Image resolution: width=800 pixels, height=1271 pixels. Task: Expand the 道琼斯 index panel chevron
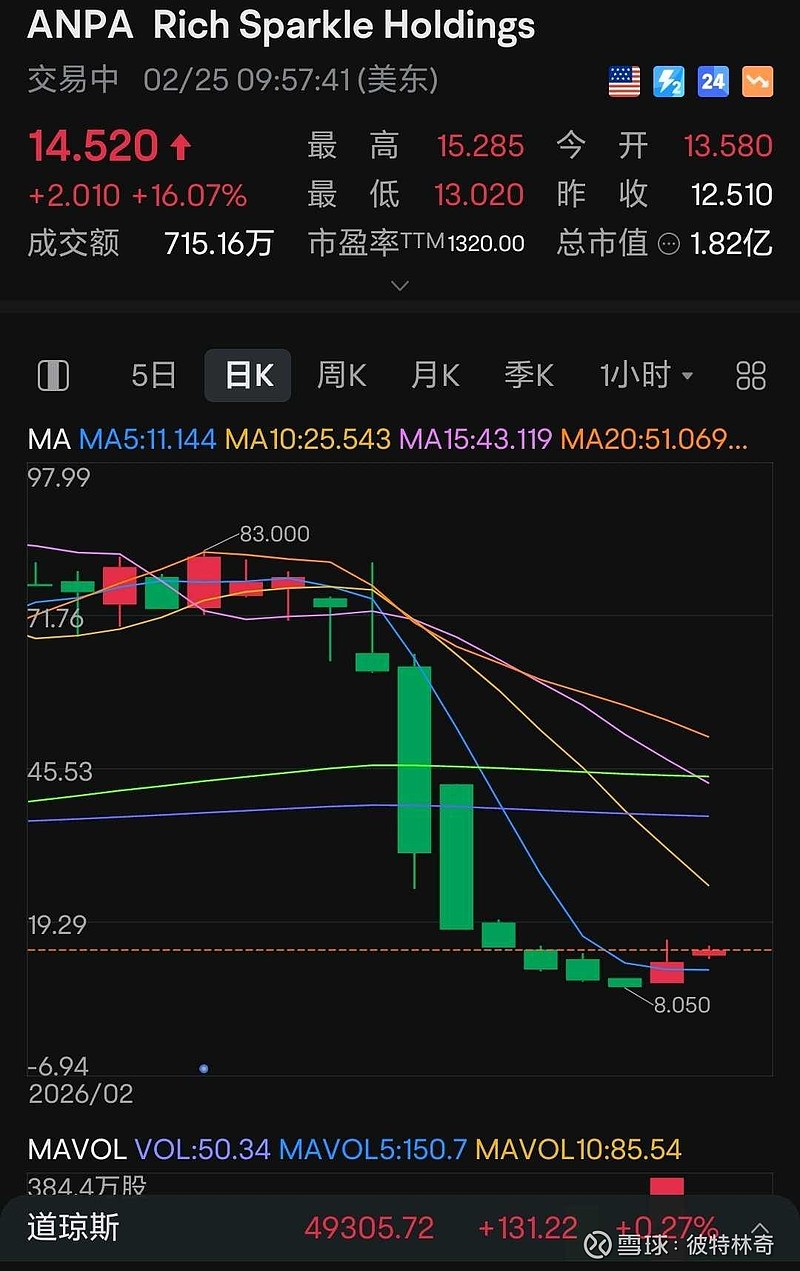tap(761, 1228)
